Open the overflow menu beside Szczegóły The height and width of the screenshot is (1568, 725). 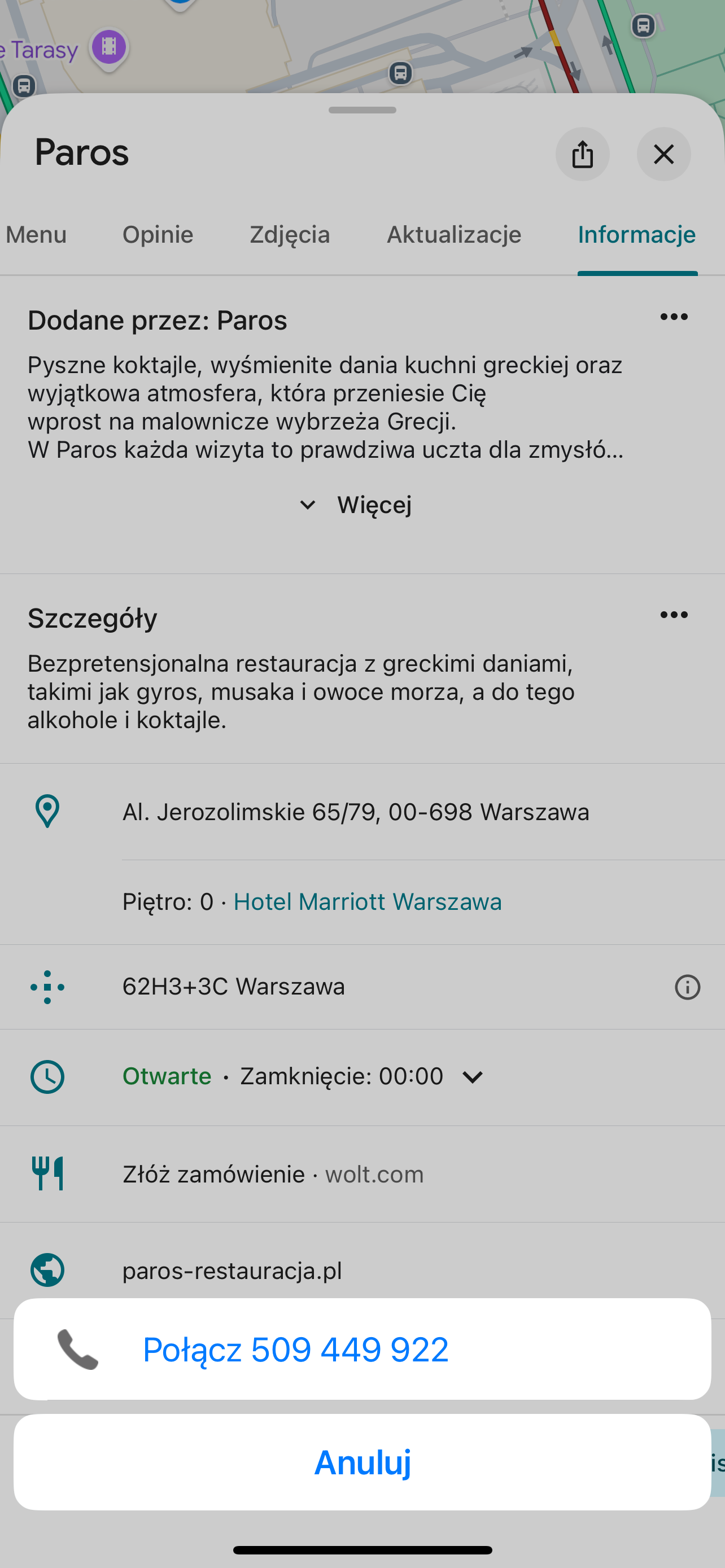(674, 615)
